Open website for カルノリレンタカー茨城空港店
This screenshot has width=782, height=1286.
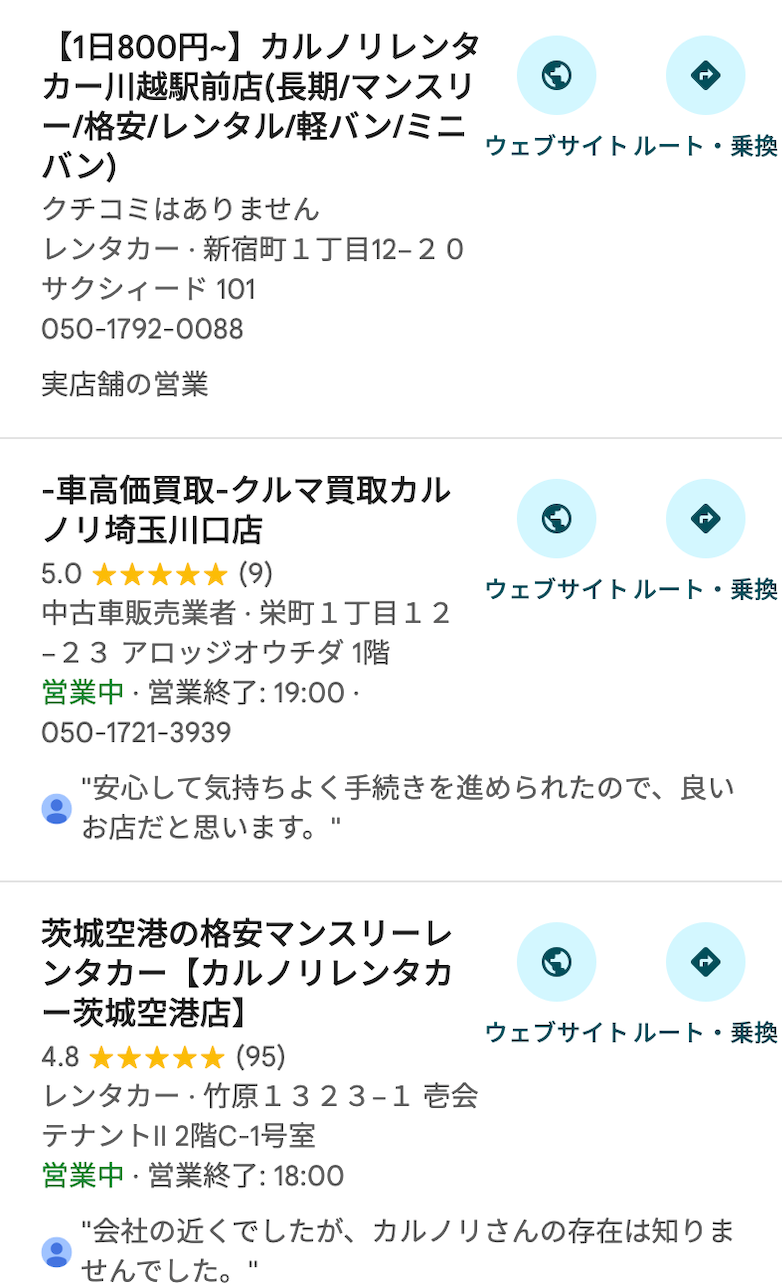(x=556, y=962)
